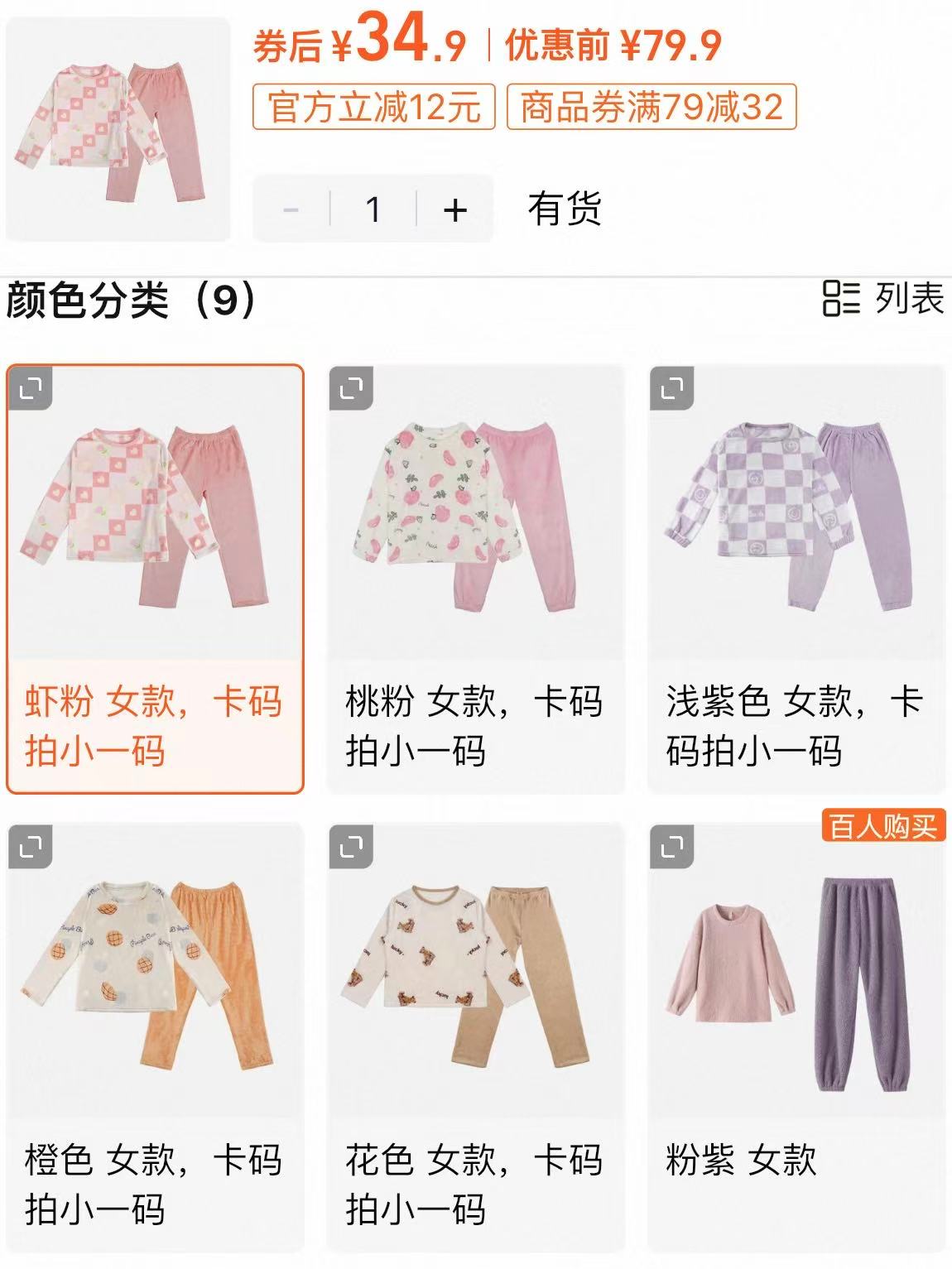Click the zoom icon on 浅紫色 thumbnail
This screenshot has height=1269, width=952.
pos(671,389)
